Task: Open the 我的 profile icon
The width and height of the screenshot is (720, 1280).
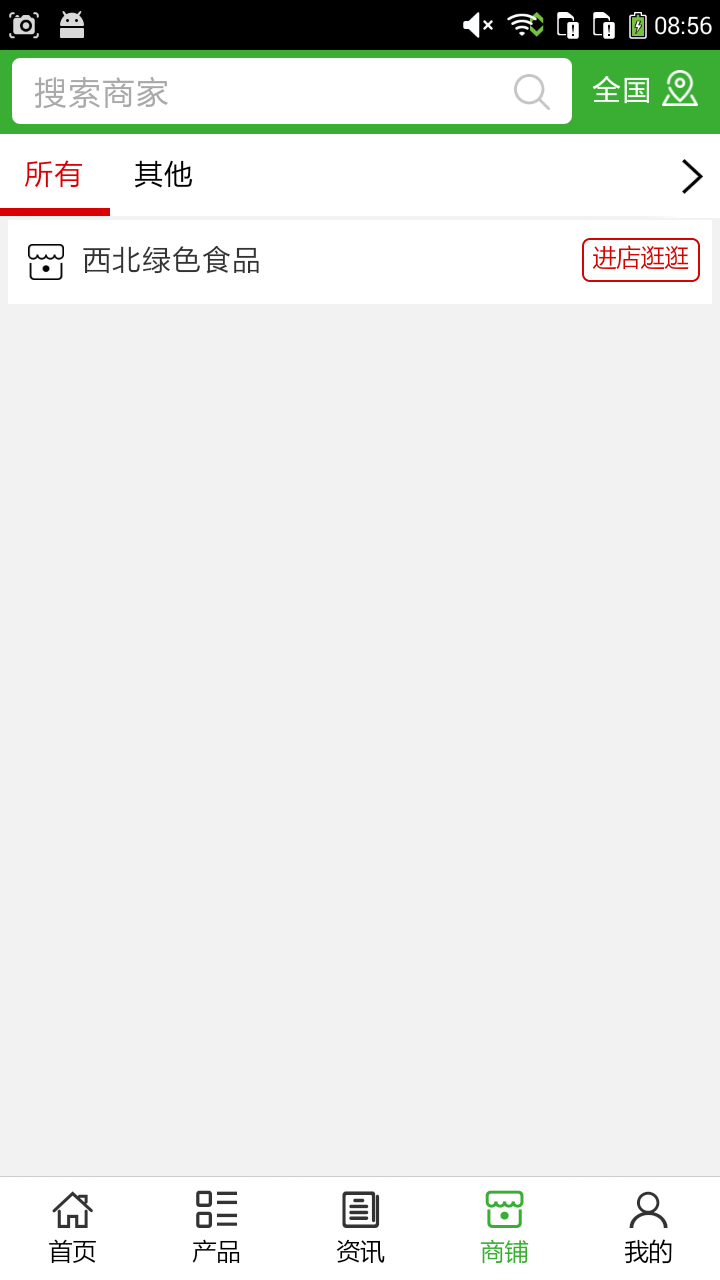Action: pos(647,1209)
